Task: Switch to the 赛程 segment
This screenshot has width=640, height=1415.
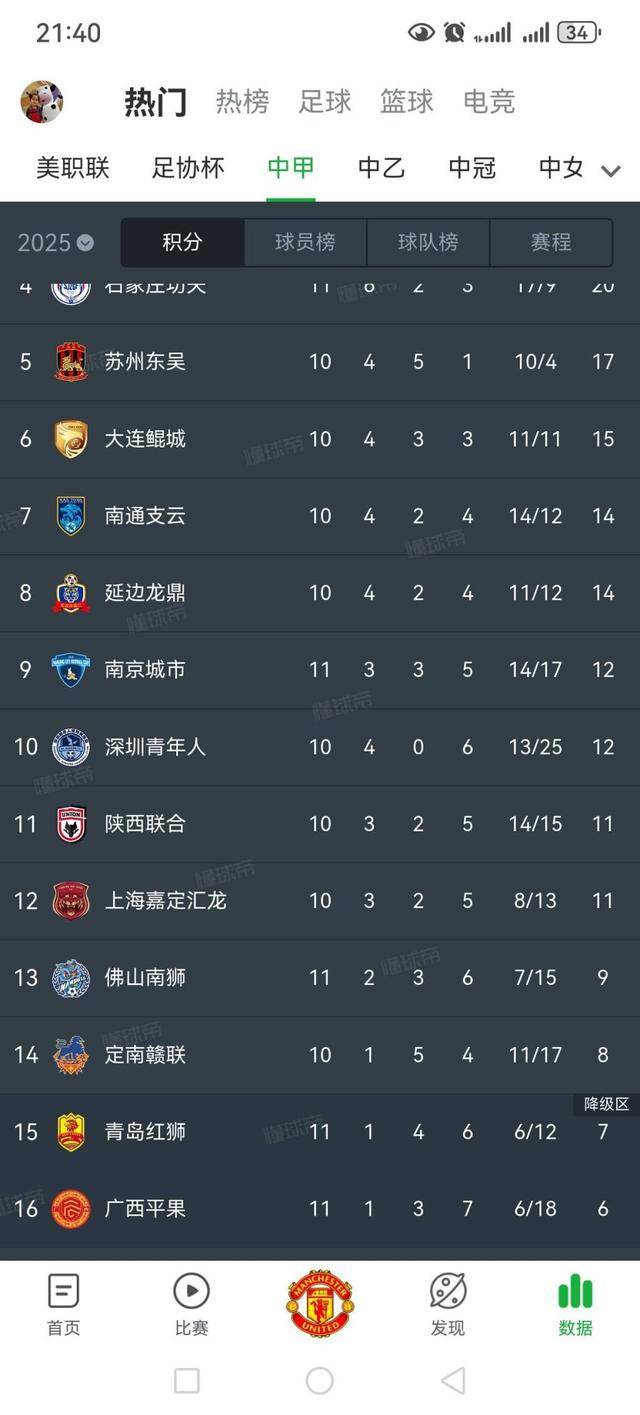Action: 550,242
